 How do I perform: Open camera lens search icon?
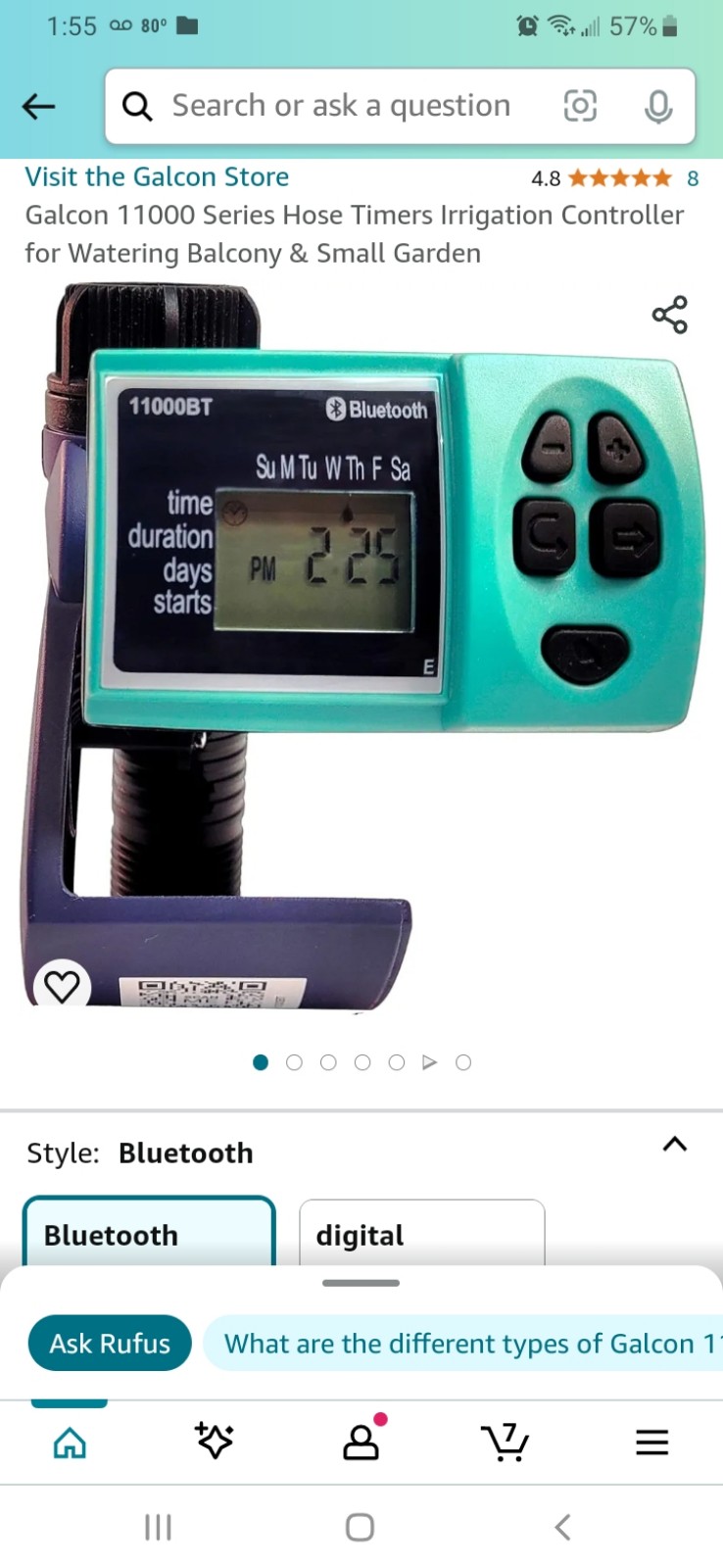pos(580,106)
